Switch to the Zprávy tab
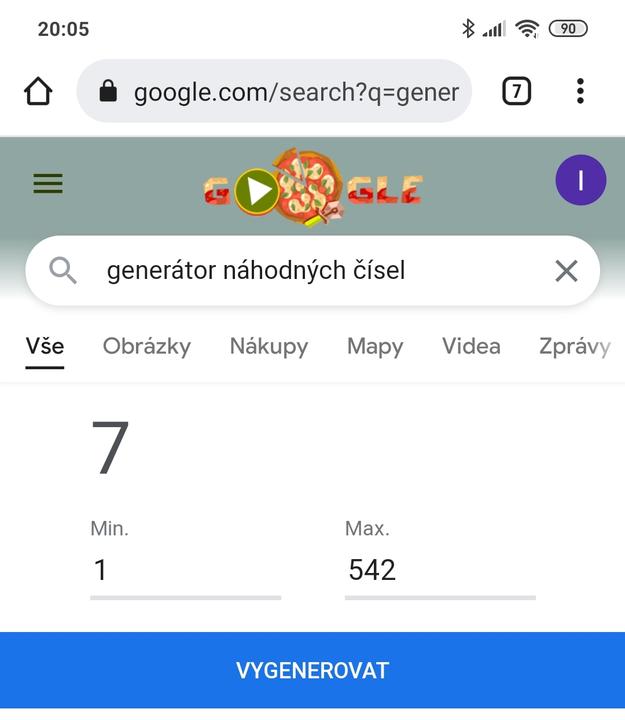Image resolution: width=625 pixels, height=720 pixels. click(574, 346)
